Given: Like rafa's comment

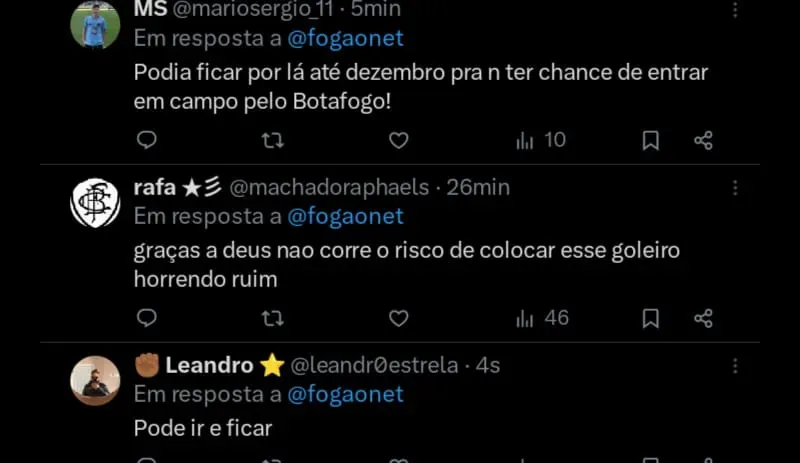Looking at the screenshot, I should pyautogui.click(x=398, y=319).
